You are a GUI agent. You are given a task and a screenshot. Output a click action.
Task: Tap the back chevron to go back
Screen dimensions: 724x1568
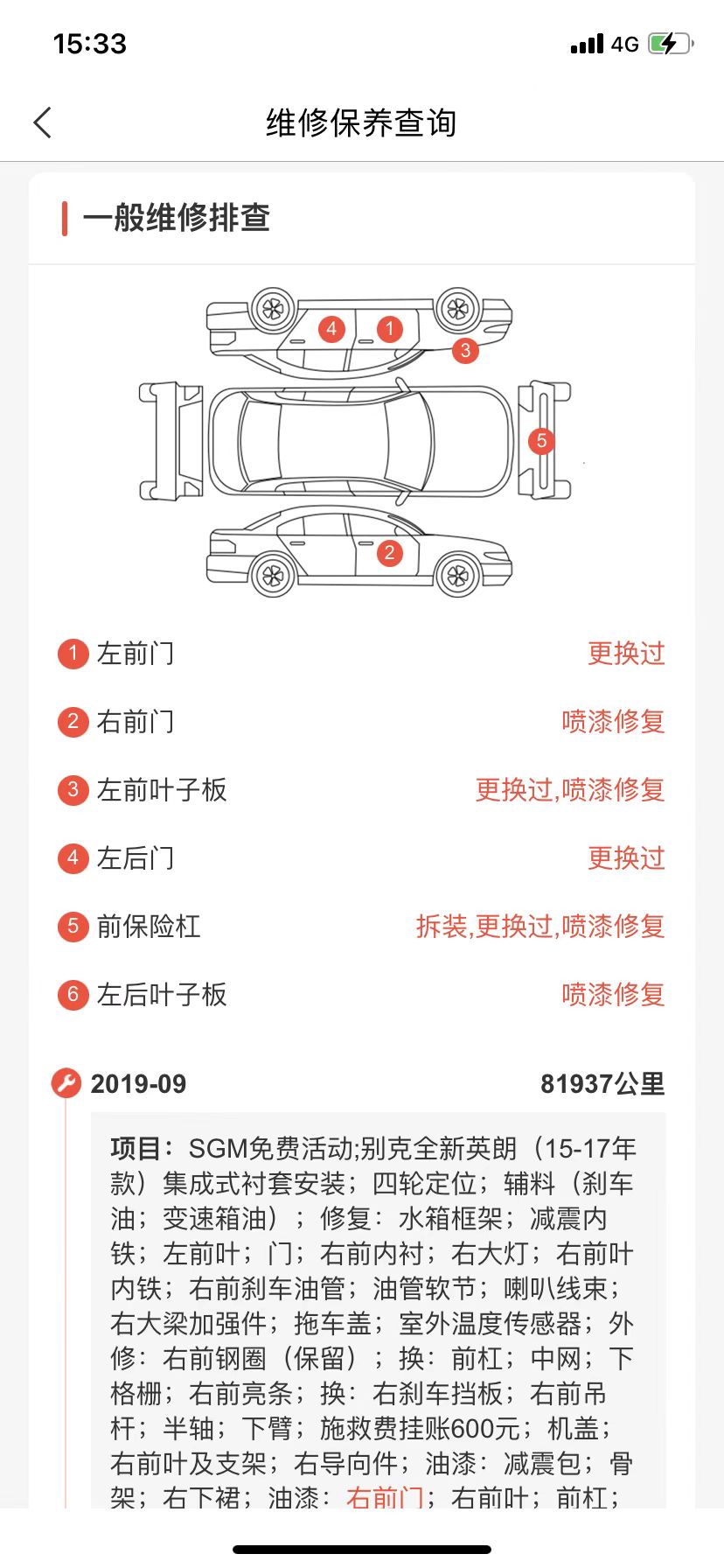(x=41, y=122)
